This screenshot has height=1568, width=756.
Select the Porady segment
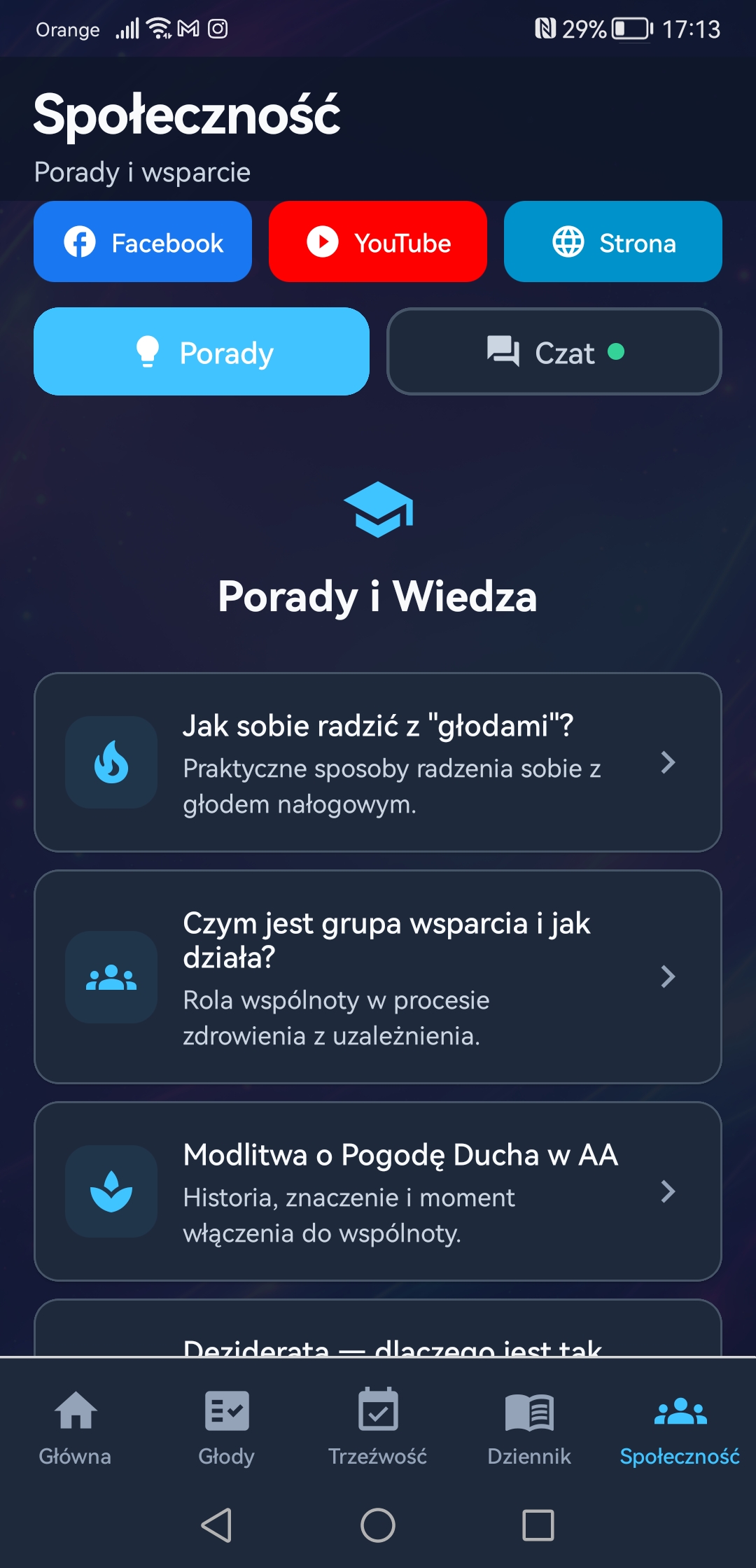[202, 352]
